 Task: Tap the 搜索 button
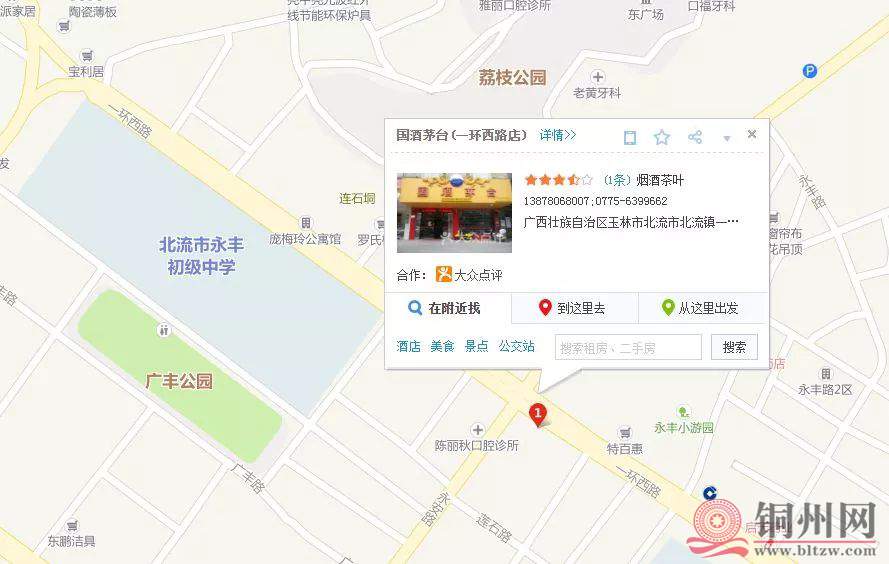[734, 347]
